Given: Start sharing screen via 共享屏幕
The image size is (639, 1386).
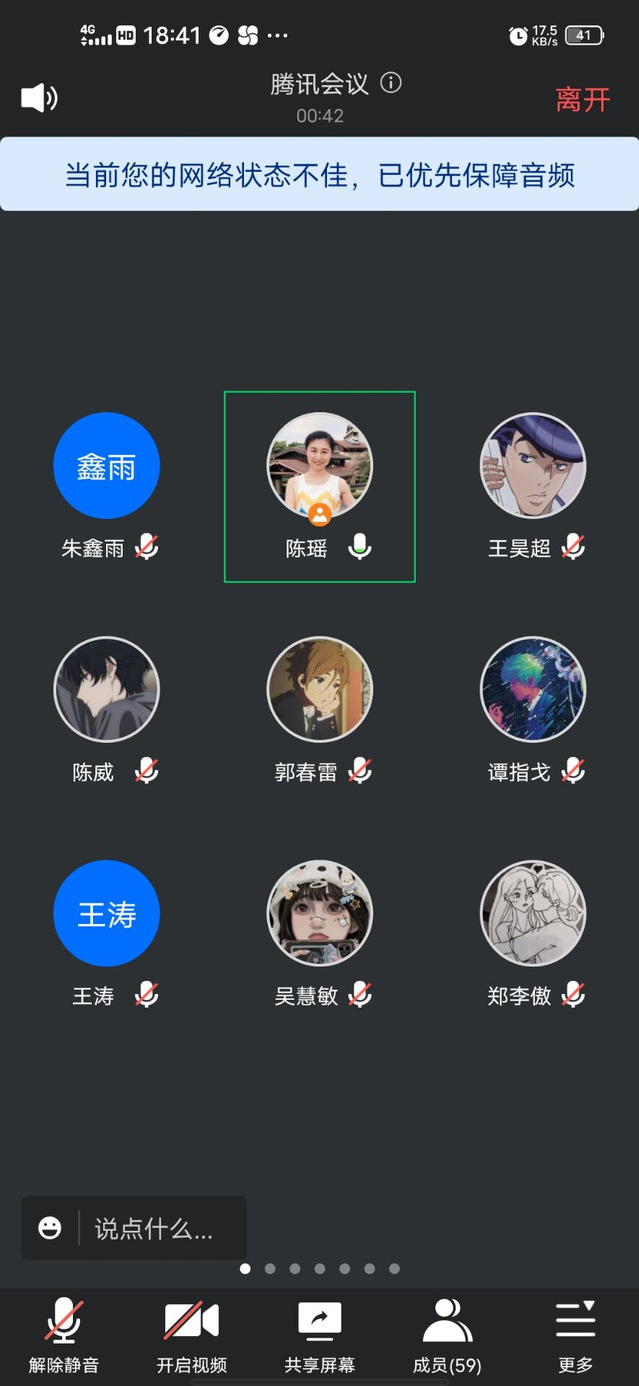Looking at the screenshot, I should tap(320, 1334).
